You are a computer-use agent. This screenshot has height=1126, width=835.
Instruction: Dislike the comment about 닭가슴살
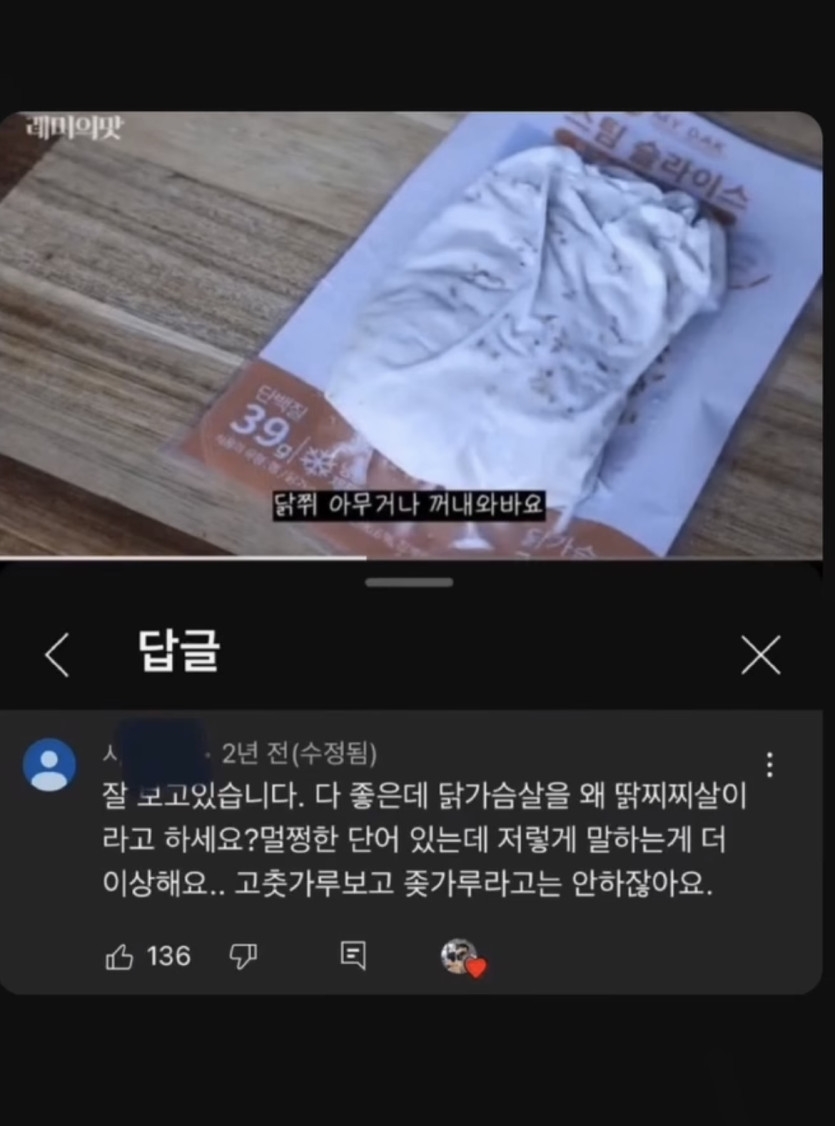coord(243,957)
